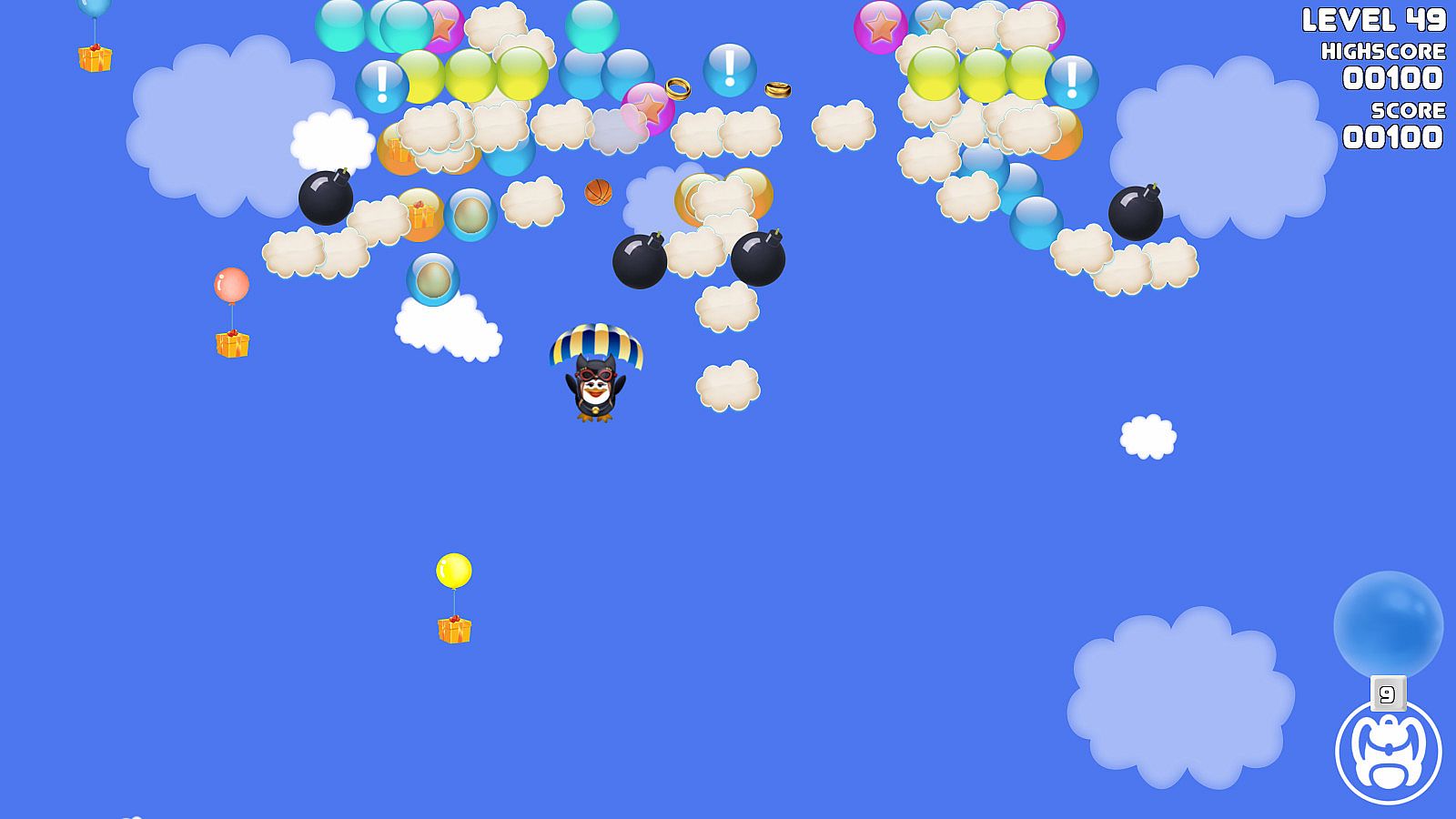Viewport: 1456px width, 819px height.
Task: Pop the yellow balloon carrying a gift
Action: [x=454, y=571]
